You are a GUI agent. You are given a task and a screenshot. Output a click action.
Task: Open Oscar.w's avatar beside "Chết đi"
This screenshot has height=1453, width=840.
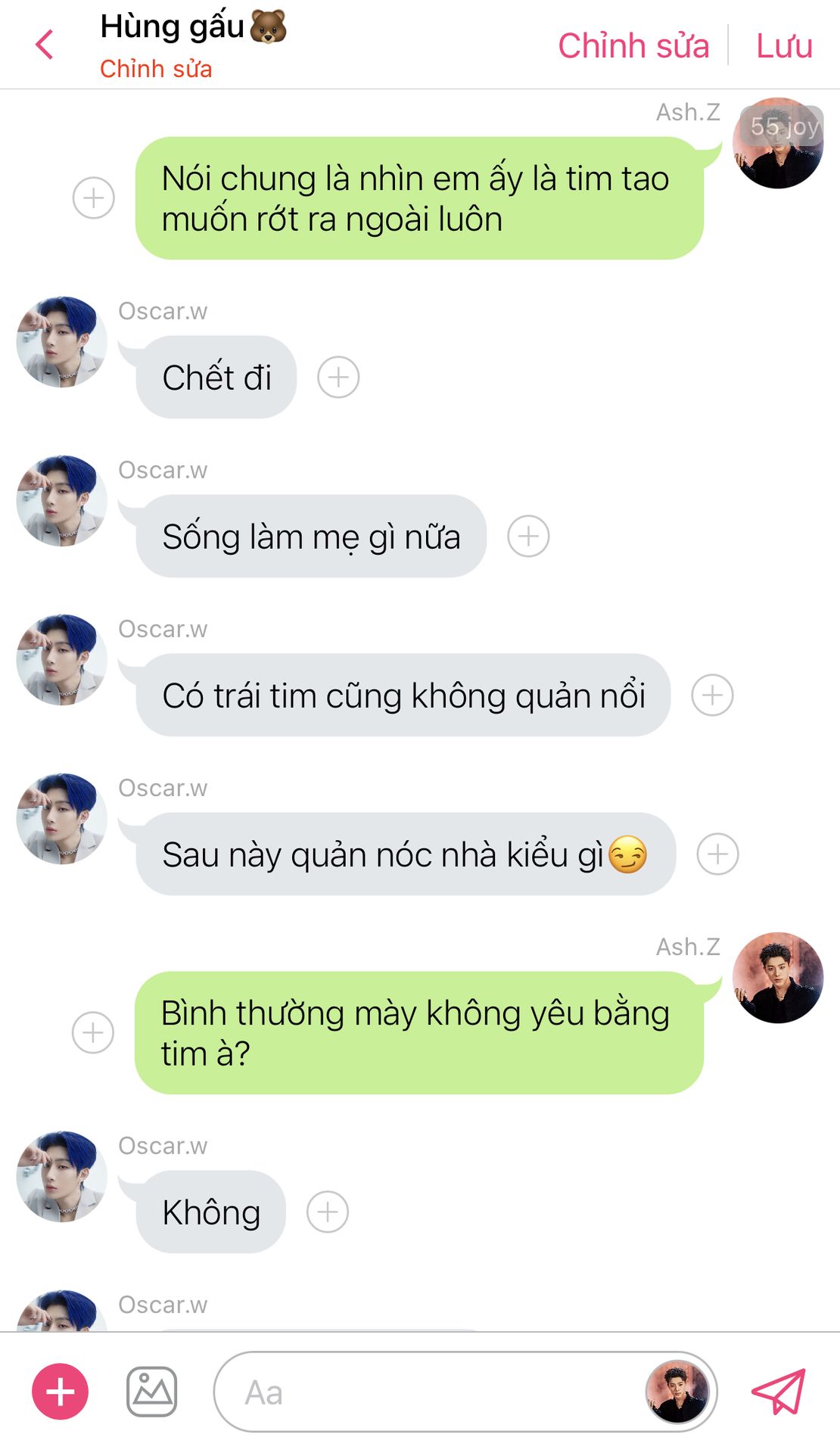pyautogui.click(x=62, y=341)
